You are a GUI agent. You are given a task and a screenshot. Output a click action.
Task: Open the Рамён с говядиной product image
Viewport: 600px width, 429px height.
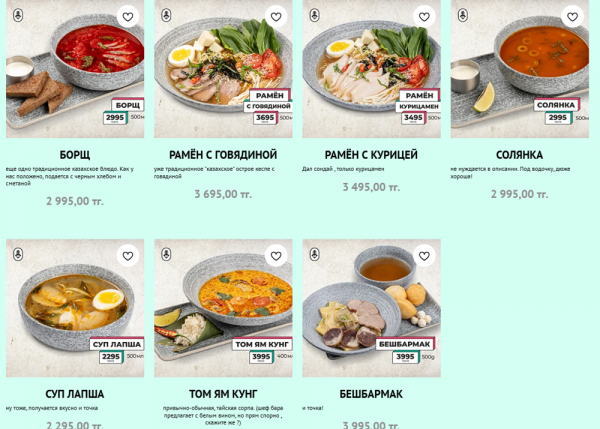(x=222, y=70)
